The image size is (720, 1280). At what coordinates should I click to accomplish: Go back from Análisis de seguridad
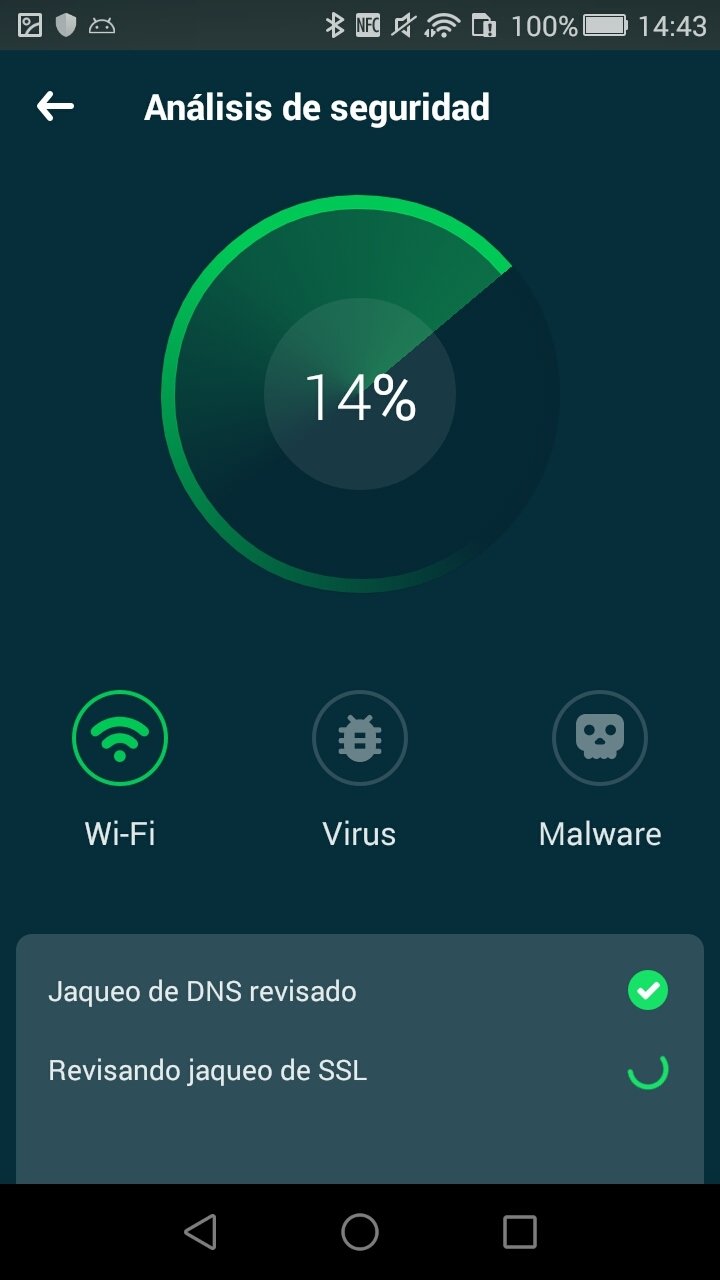[x=55, y=107]
